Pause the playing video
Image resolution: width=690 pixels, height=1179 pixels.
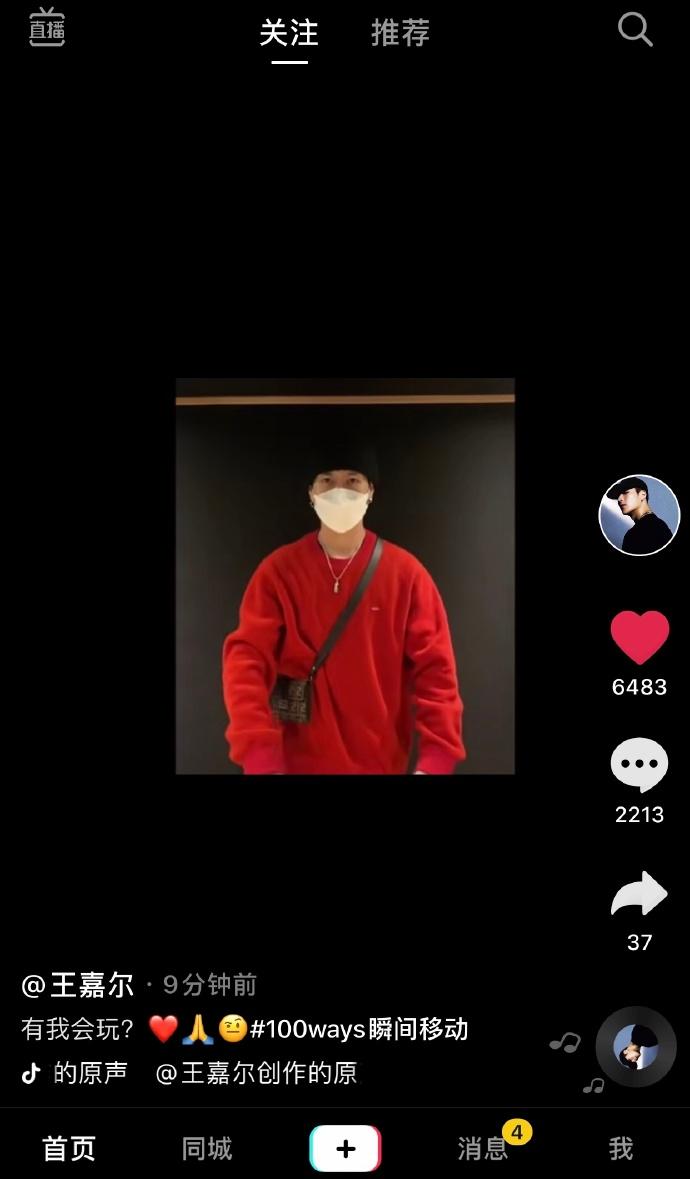click(345, 576)
